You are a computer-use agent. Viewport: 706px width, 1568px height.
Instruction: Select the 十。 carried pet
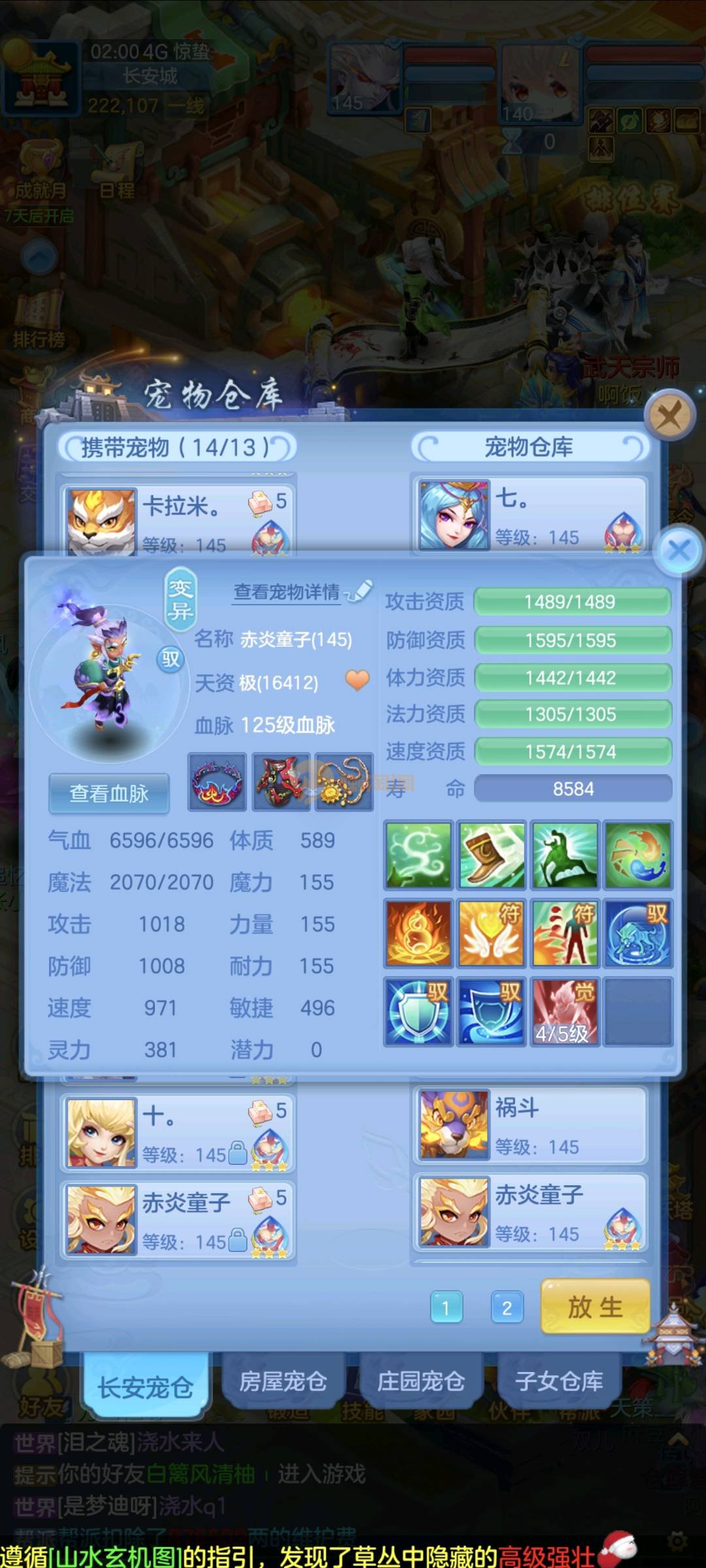click(178, 1133)
